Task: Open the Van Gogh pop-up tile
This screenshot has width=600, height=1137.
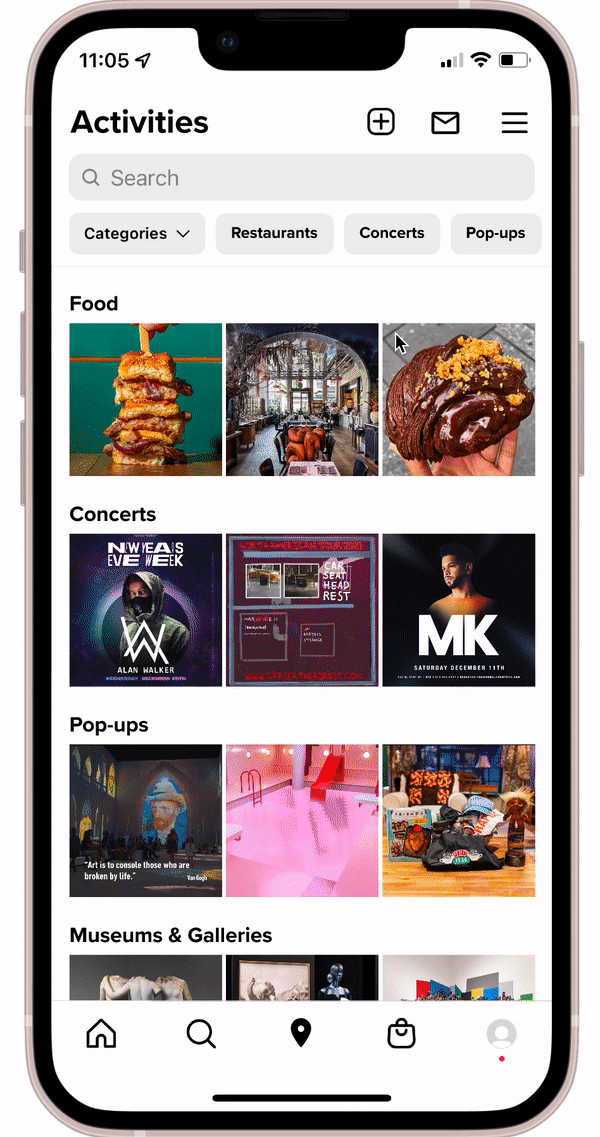Action: (146, 821)
